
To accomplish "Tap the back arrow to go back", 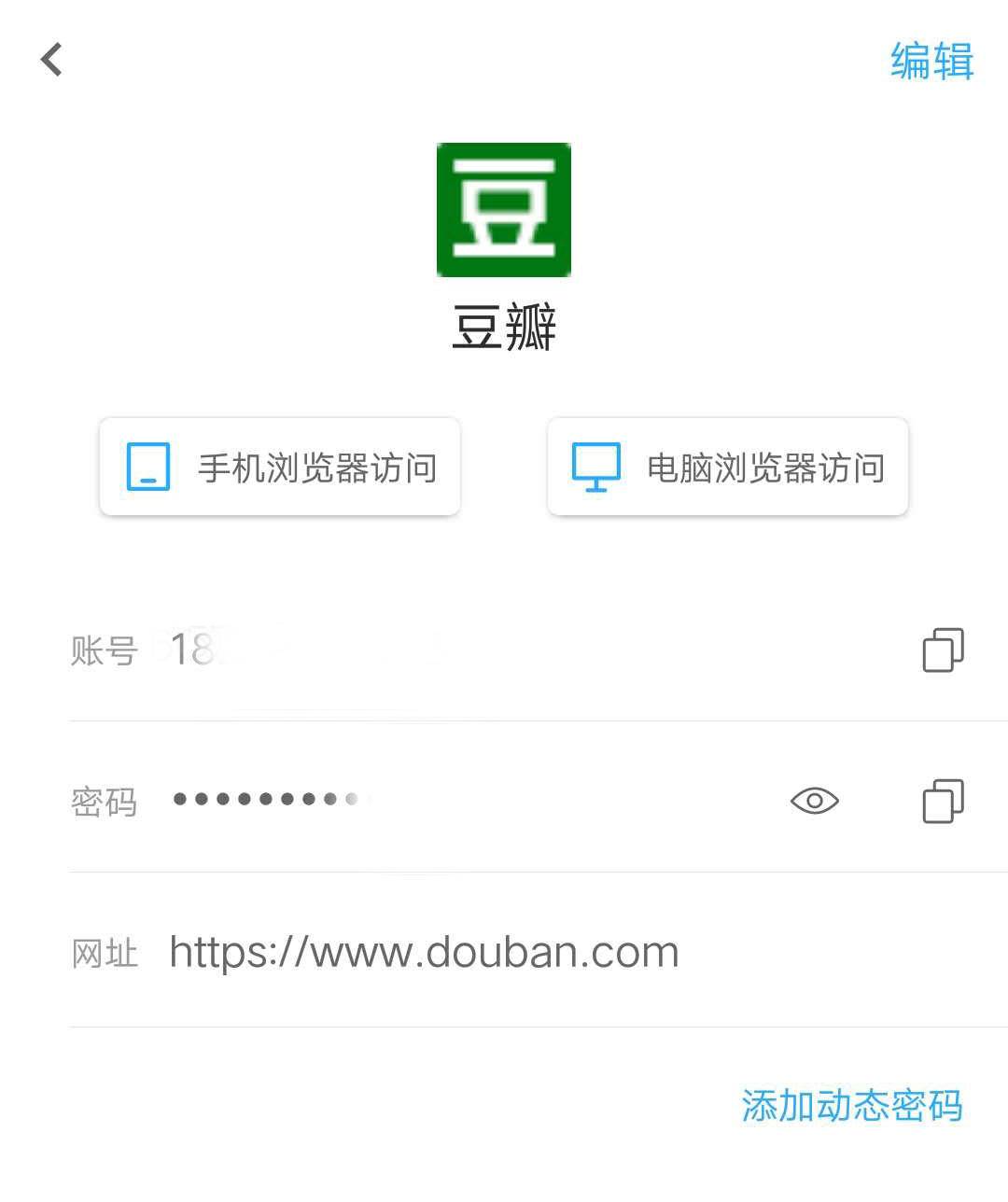I will (x=51, y=59).
